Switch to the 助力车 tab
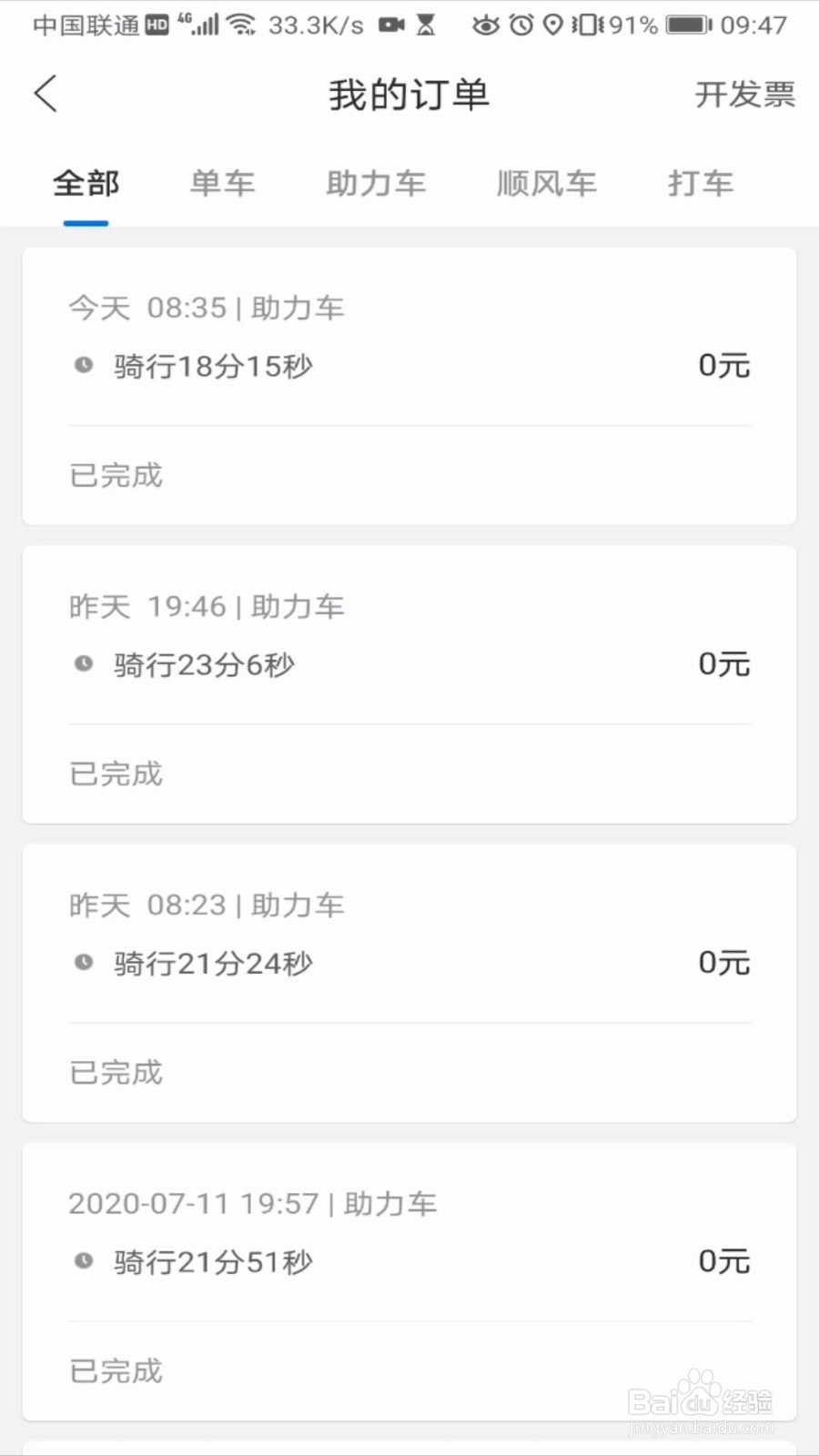Image resolution: width=819 pixels, height=1456 pixels. click(x=376, y=184)
